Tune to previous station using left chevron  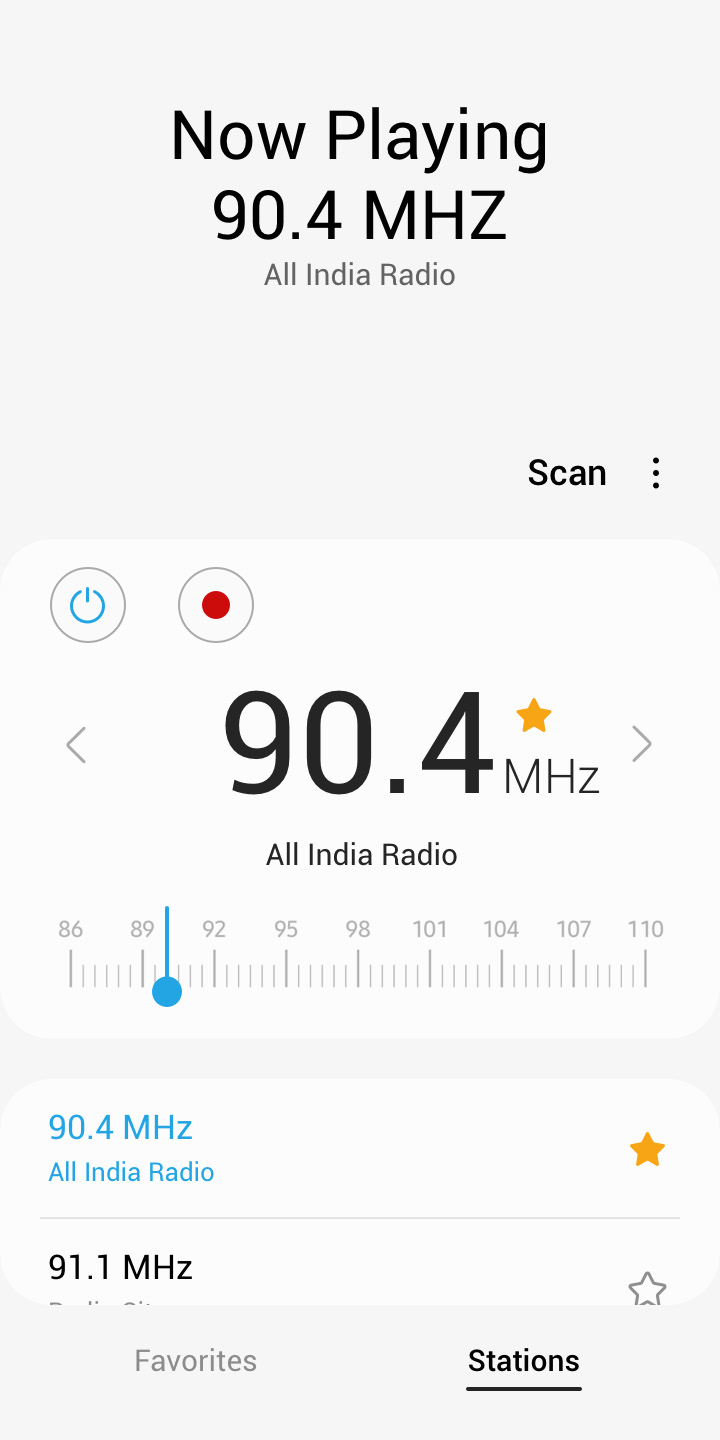[76, 744]
